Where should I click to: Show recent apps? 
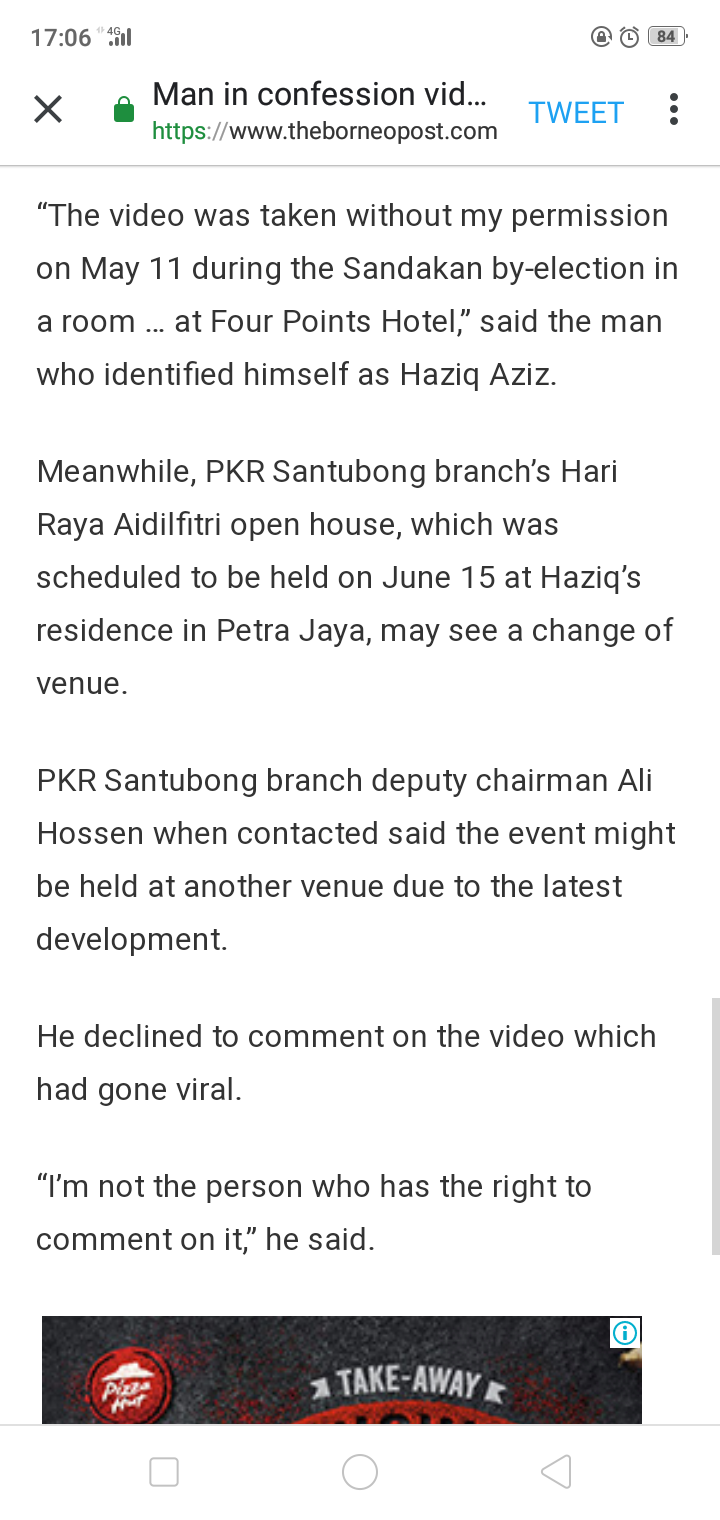point(164,1471)
